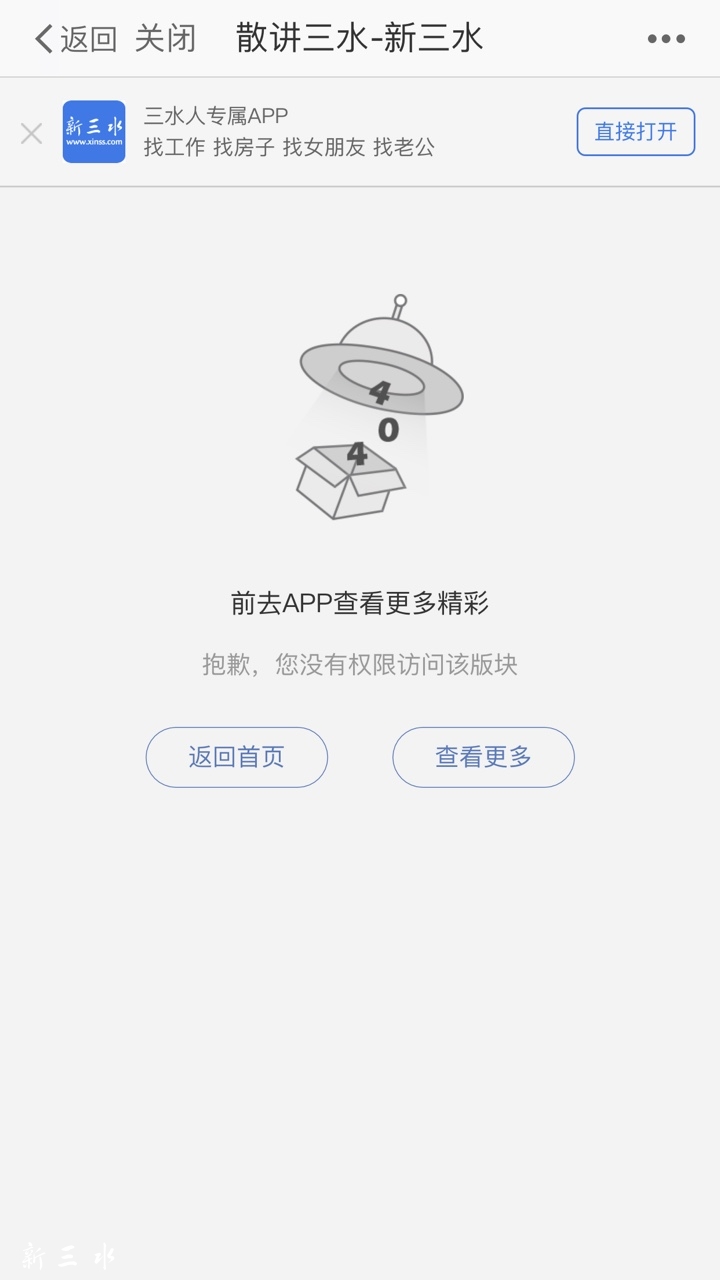Close the page with 关闭
720x1280 pixels.
click(165, 39)
